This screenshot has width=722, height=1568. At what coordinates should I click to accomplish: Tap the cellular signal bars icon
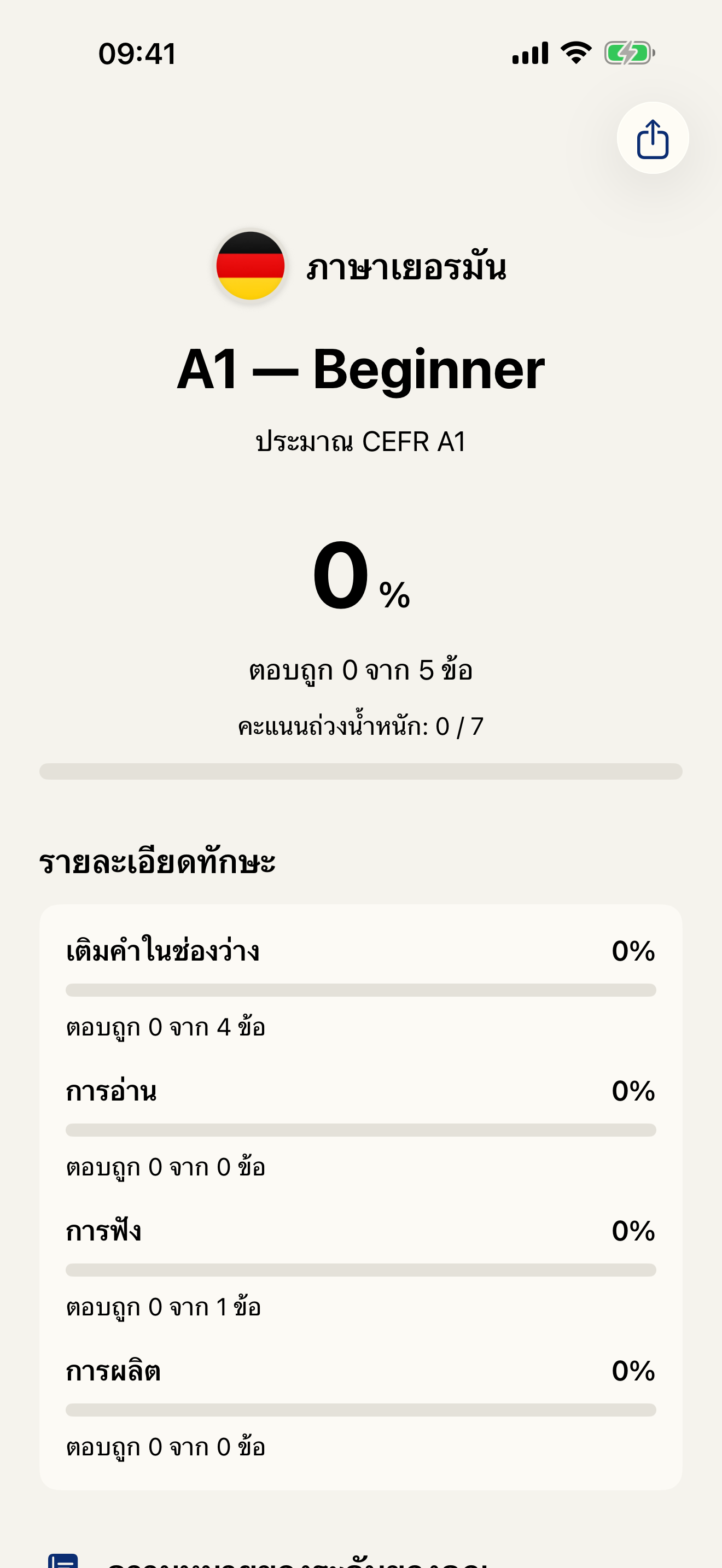pos(529,54)
